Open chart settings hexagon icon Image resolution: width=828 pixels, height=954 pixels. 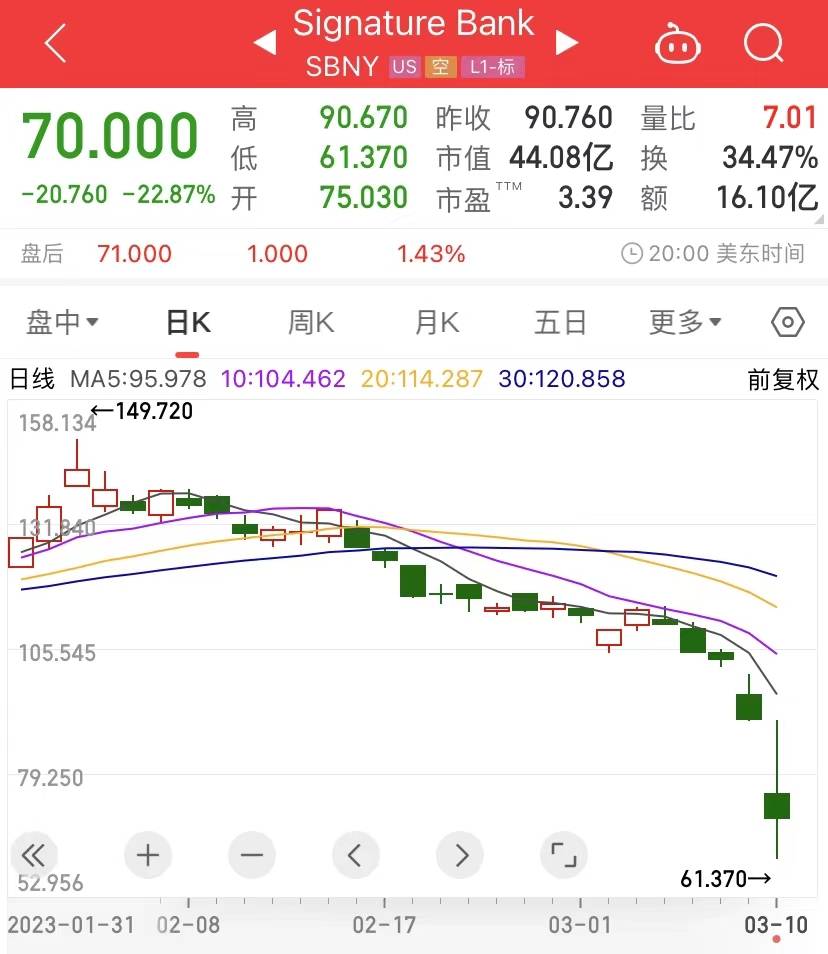(788, 322)
